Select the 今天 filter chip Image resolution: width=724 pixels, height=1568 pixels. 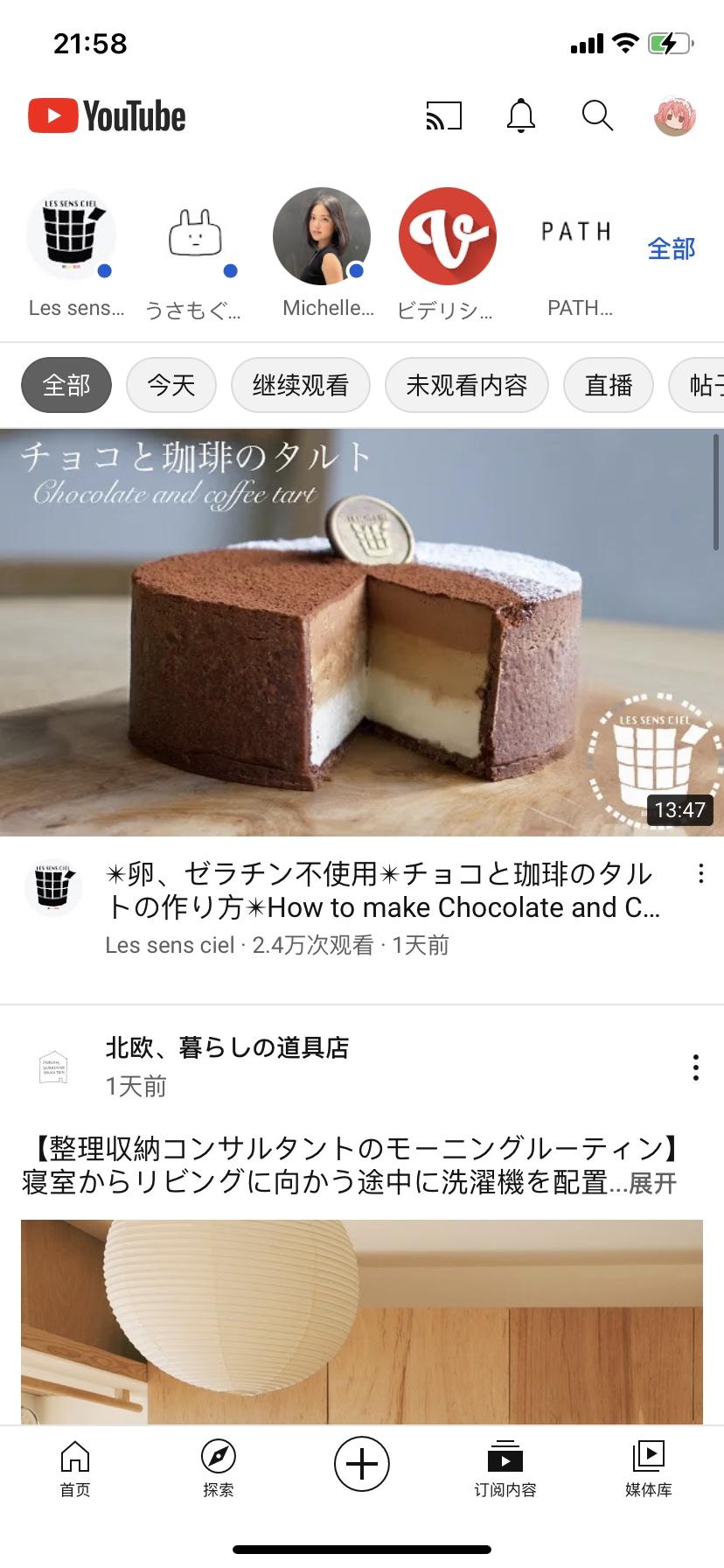[171, 385]
